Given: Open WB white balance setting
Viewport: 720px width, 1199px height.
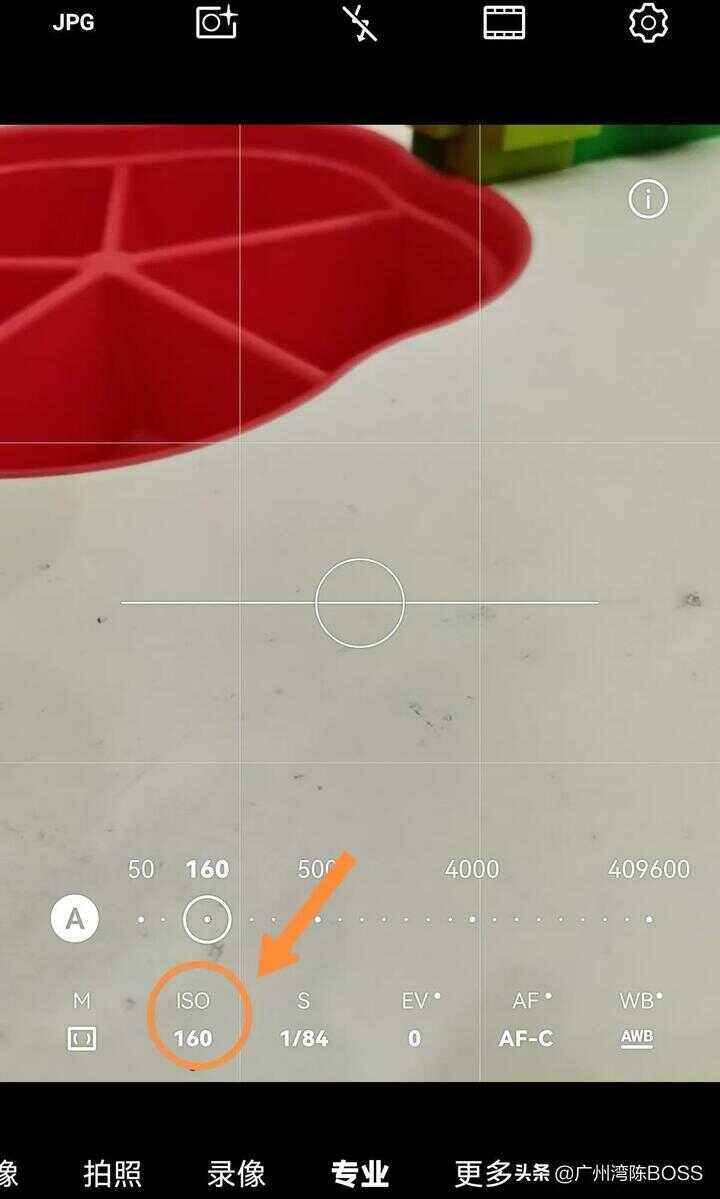Looking at the screenshot, I should pyautogui.click(x=637, y=1020).
